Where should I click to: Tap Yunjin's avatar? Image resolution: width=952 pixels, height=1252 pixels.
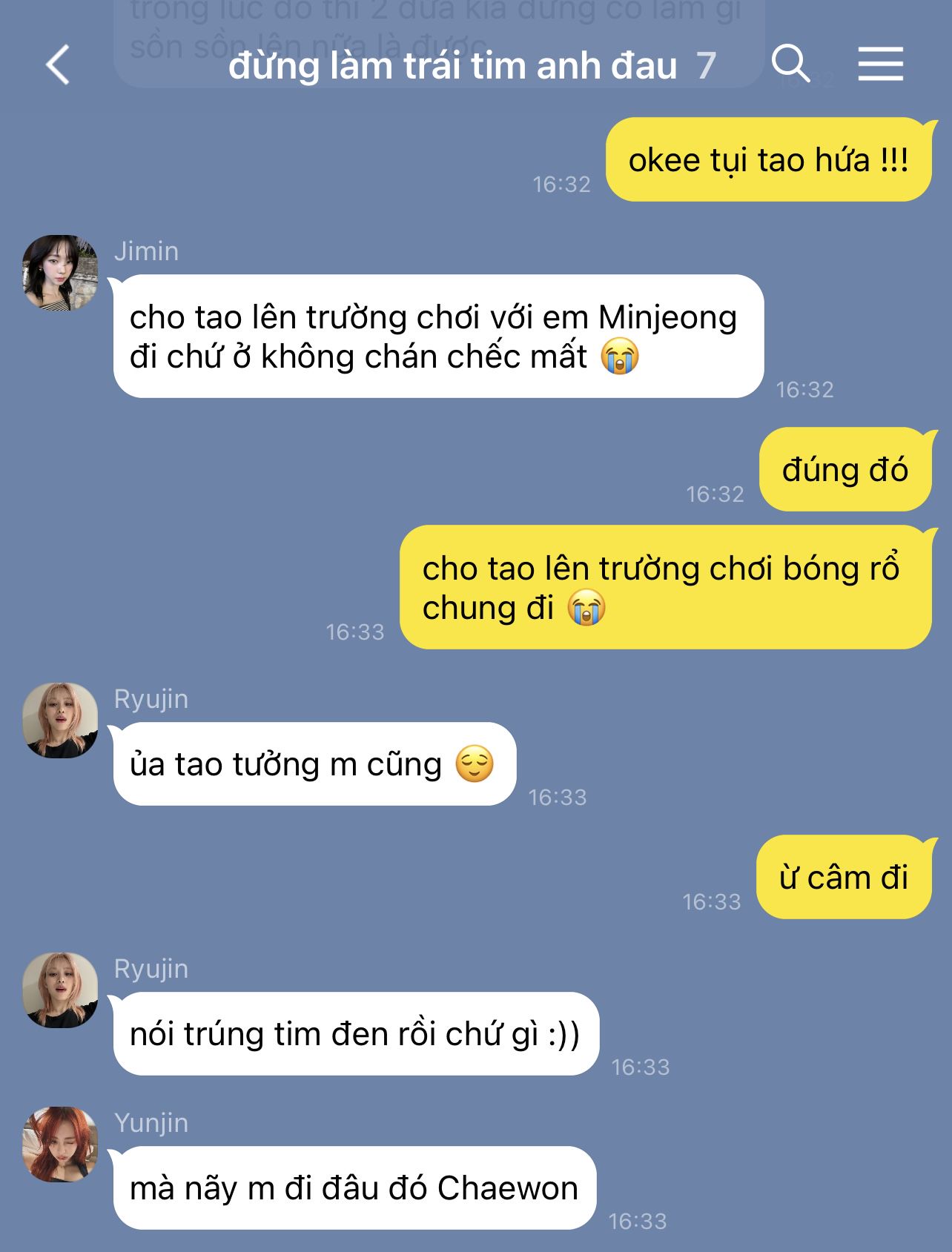click(61, 1144)
